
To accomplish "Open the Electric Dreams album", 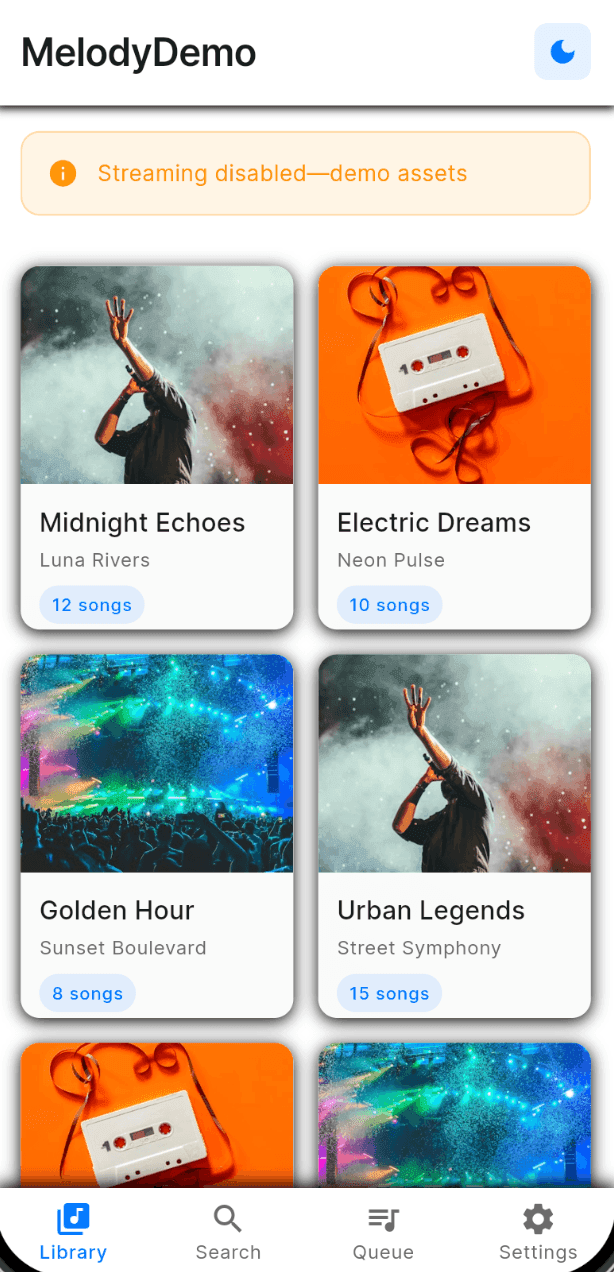I will [x=454, y=447].
